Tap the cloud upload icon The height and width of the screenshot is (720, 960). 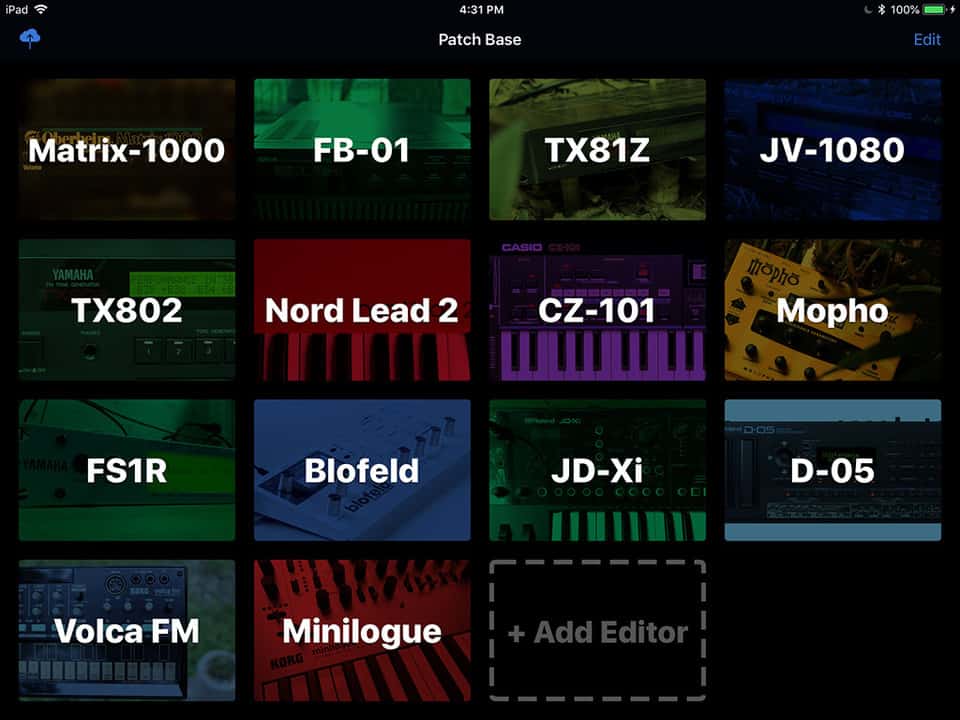(30, 39)
